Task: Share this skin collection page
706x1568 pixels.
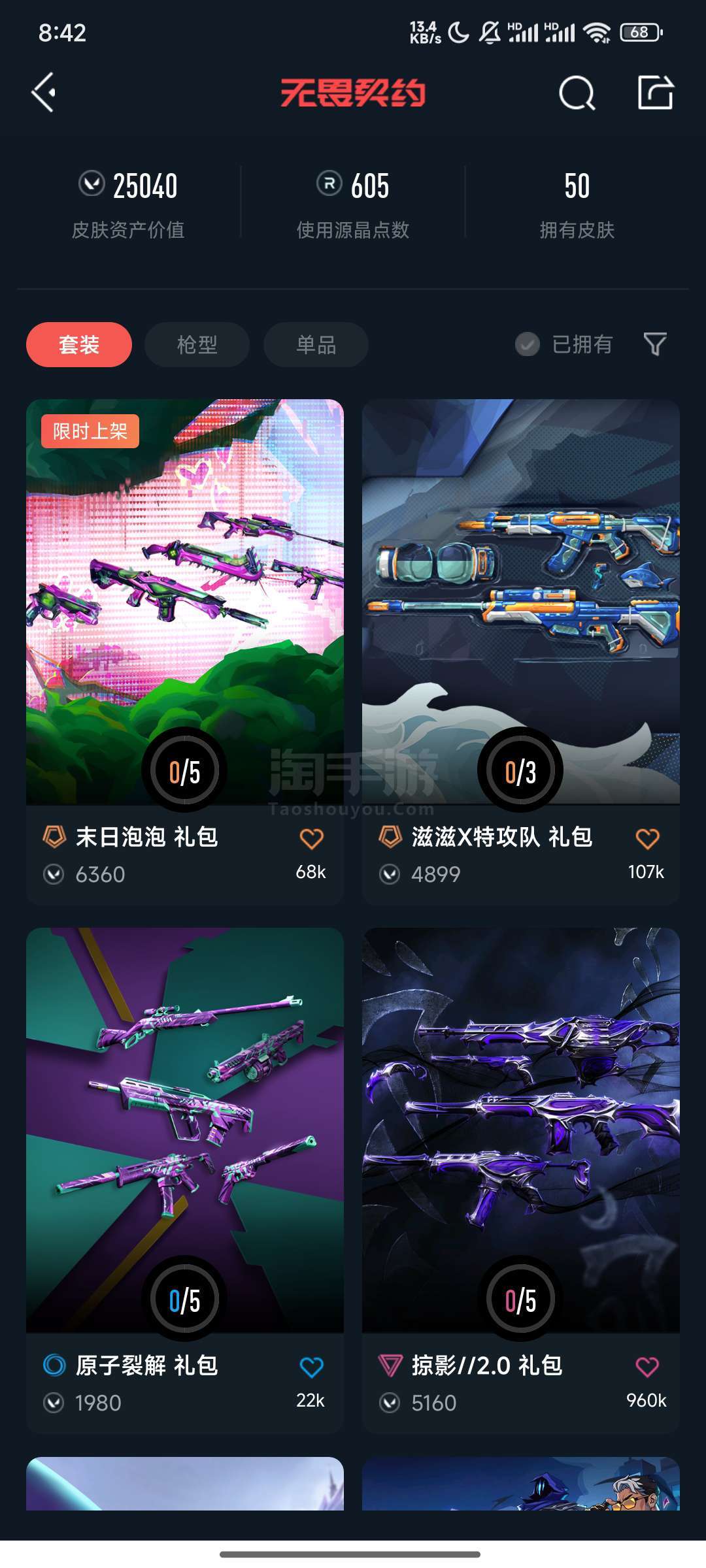Action: (655, 92)
